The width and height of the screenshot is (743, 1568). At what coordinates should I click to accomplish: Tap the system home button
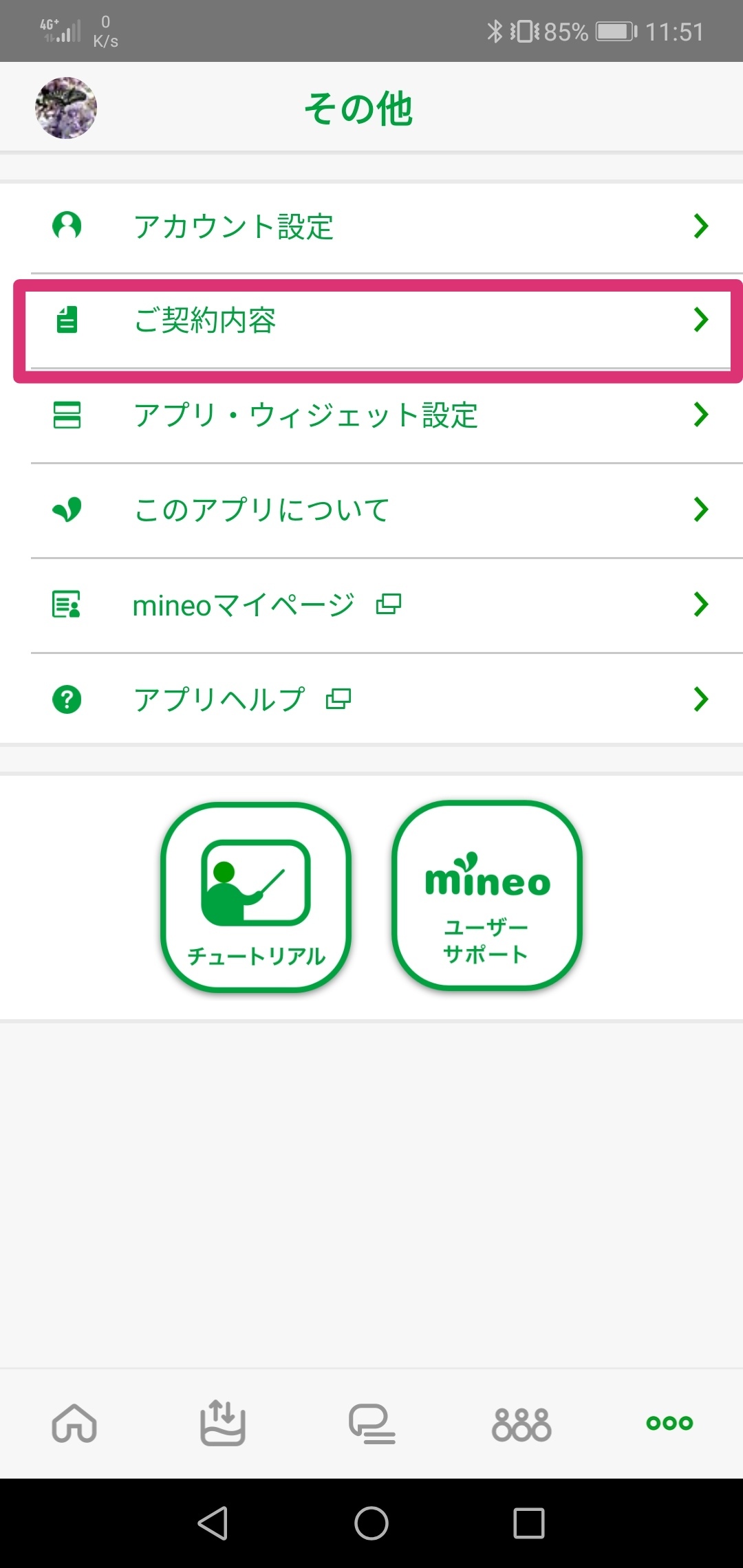[371, 1523]
